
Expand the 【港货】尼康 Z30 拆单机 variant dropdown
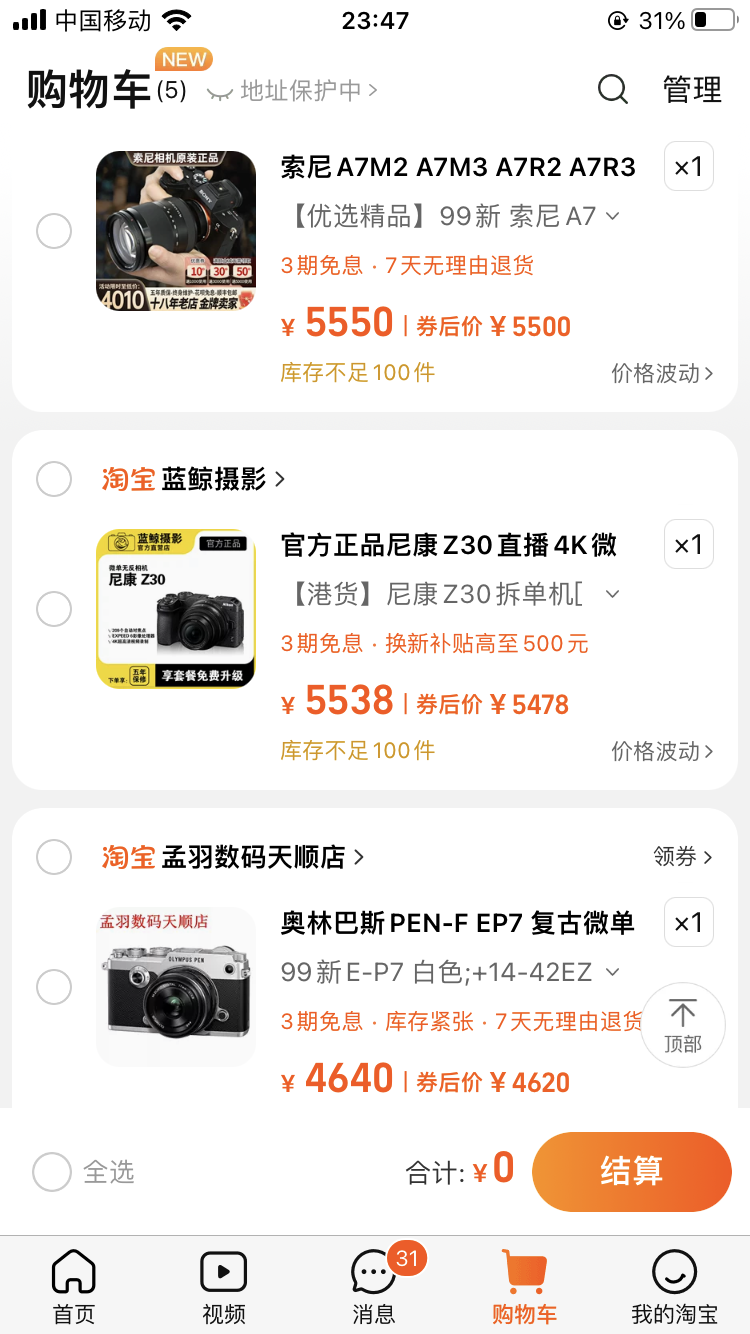(612, 594)
